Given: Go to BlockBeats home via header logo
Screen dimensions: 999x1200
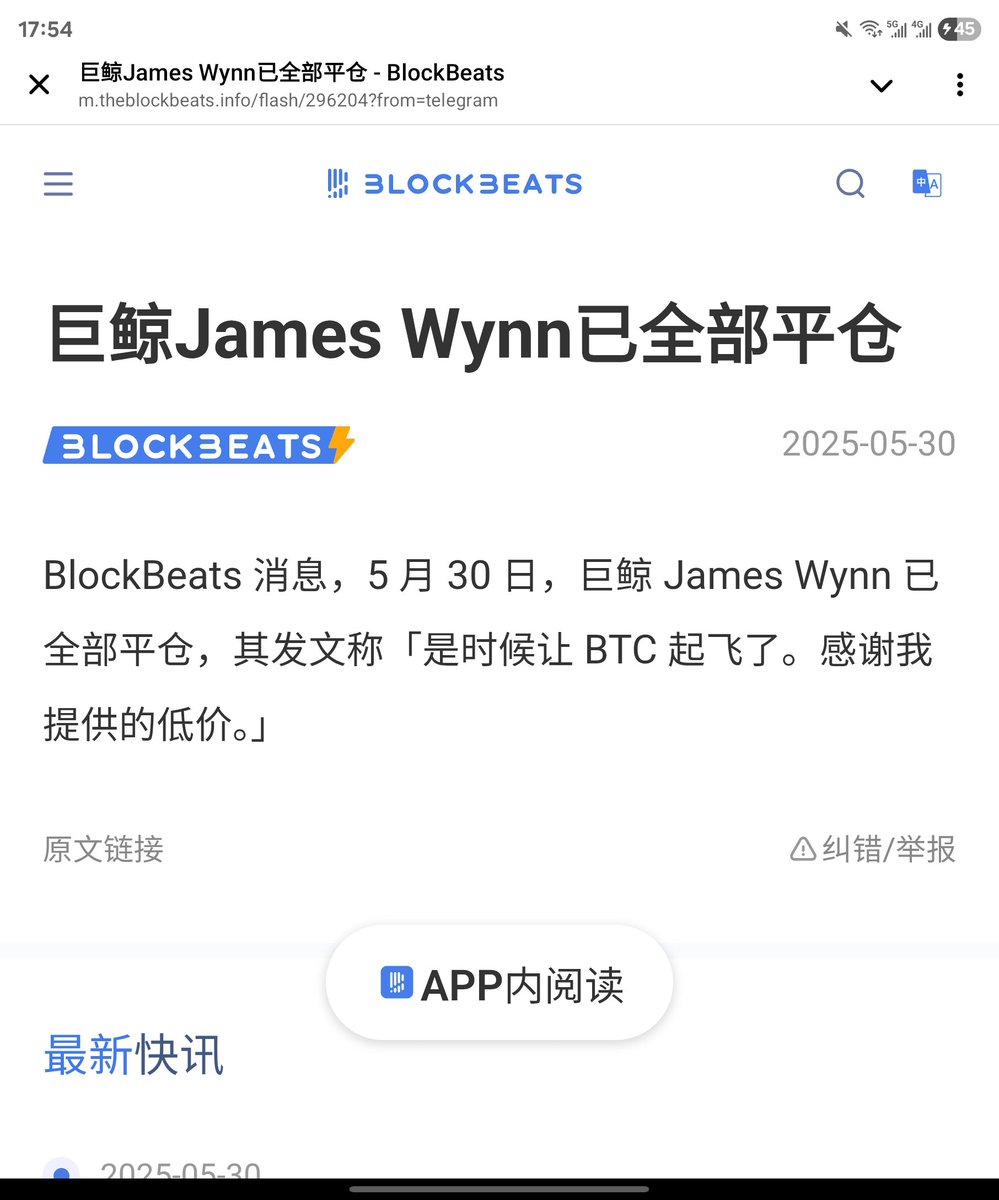Looking at the screenshot, I should coord(455,184).
